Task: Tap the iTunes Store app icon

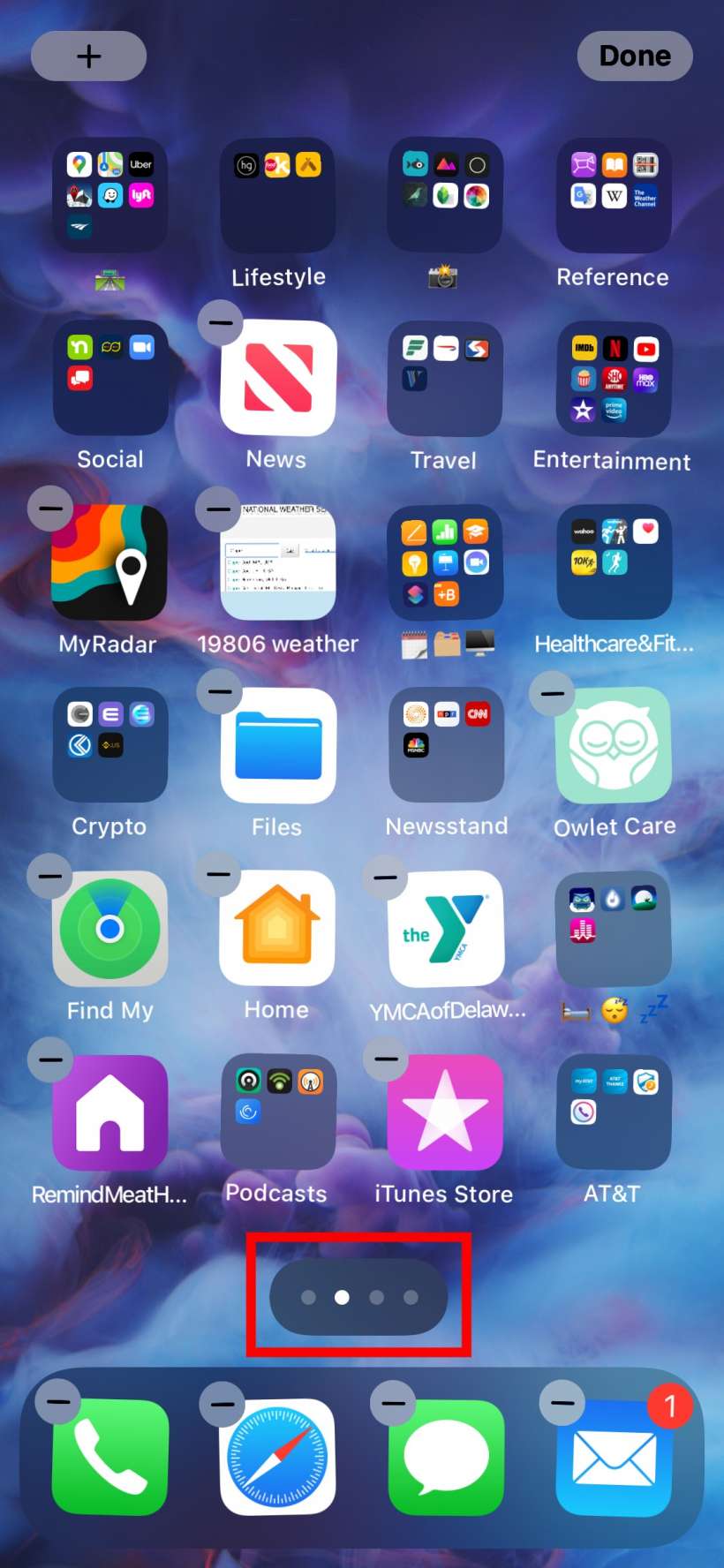Action: [446, 1112]
